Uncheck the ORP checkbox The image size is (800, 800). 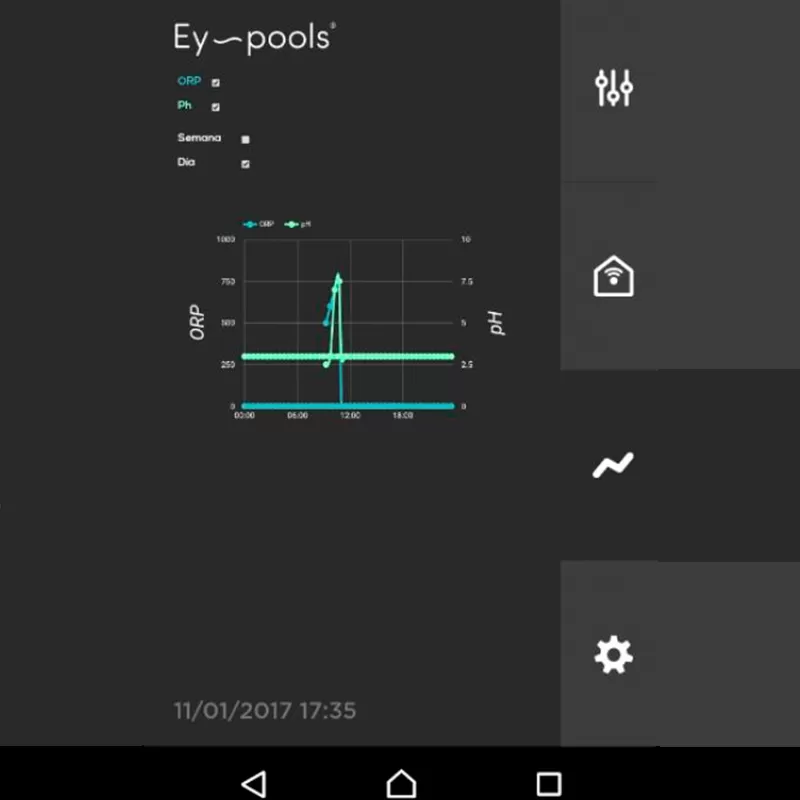(216, 83)
